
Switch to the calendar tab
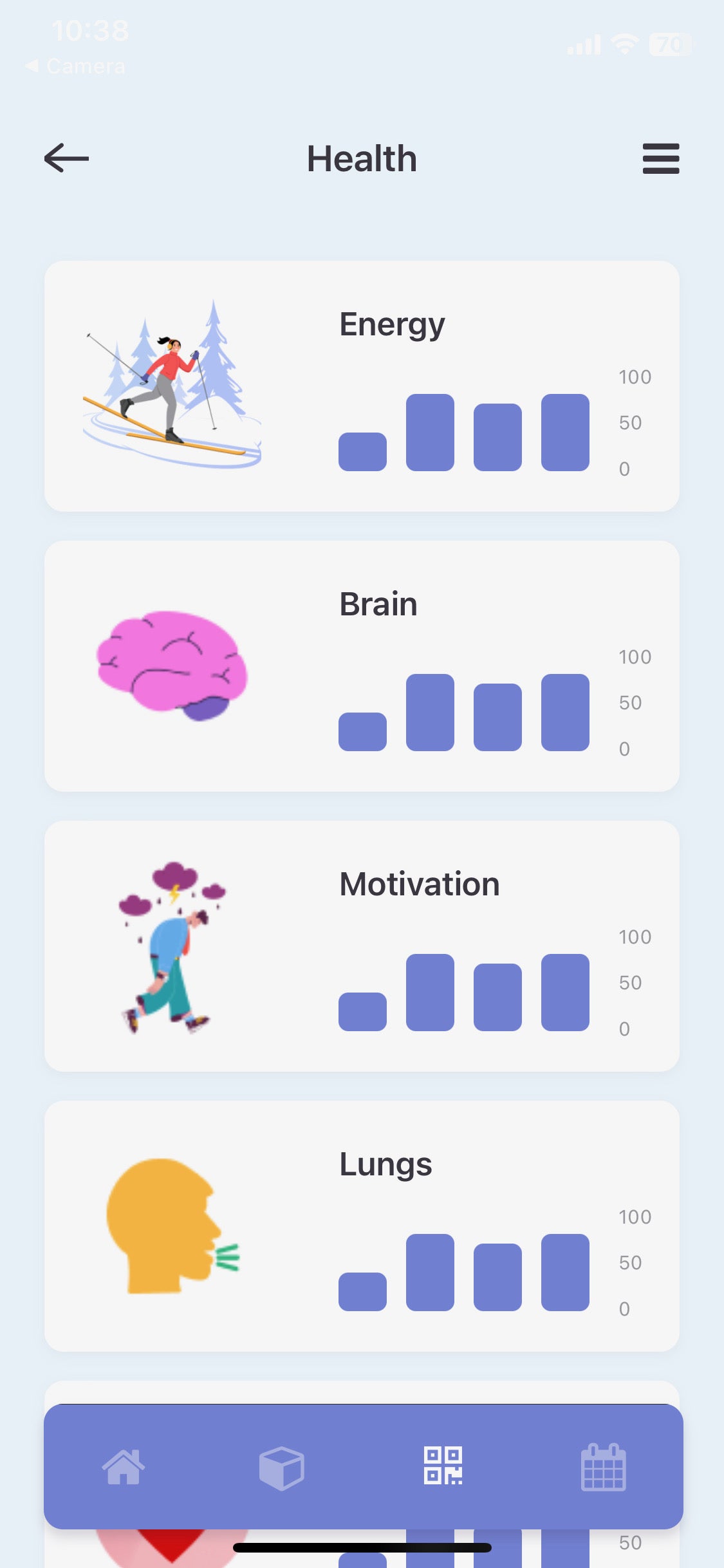point(603,1467)
